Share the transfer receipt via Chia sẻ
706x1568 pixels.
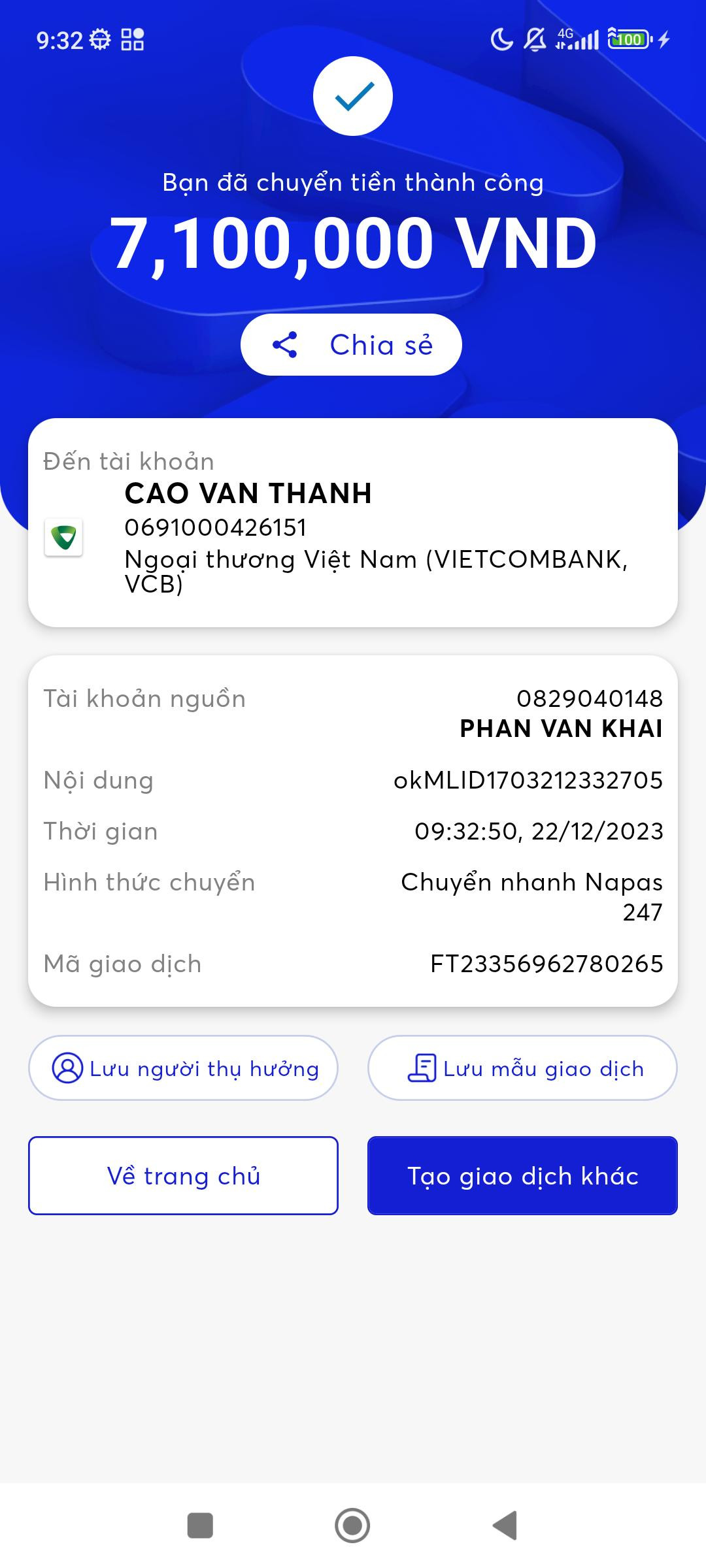351,344
